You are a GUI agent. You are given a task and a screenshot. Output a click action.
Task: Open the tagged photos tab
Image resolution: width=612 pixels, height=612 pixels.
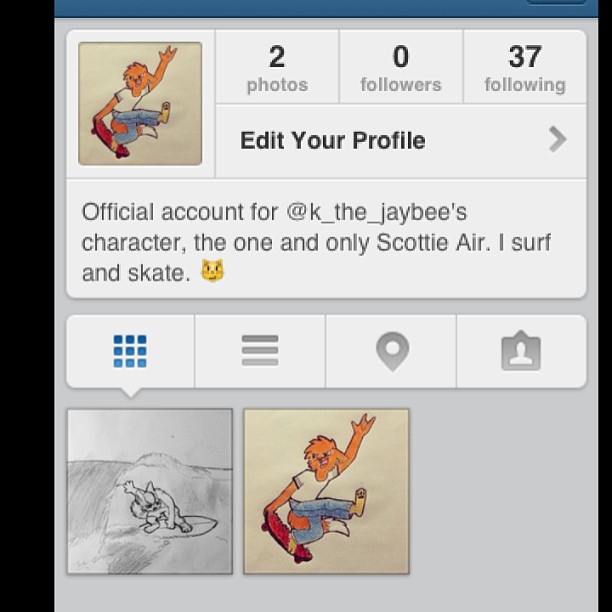pyautogui.click(x=520, y=351)
